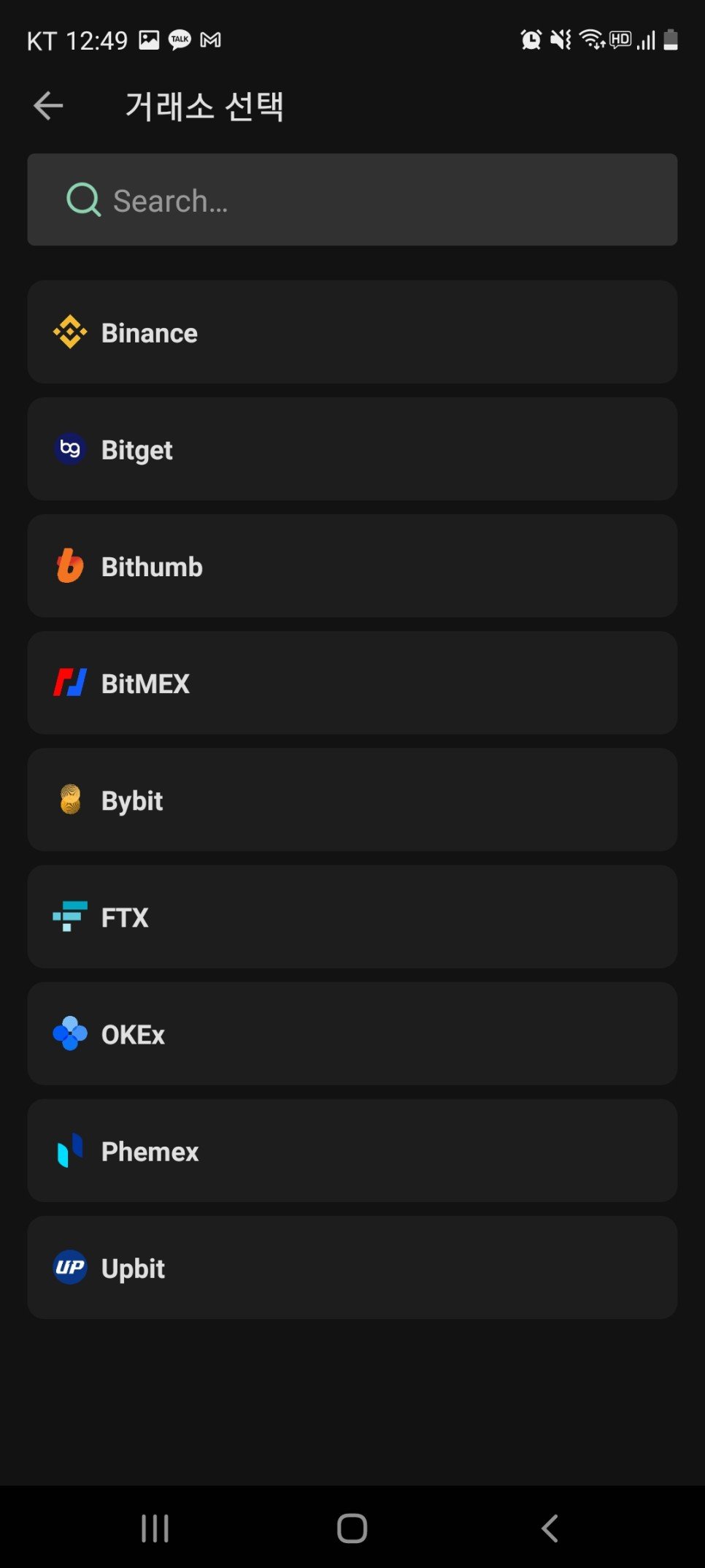
Task: Select the Binance exchange
Action: point(352,332)
